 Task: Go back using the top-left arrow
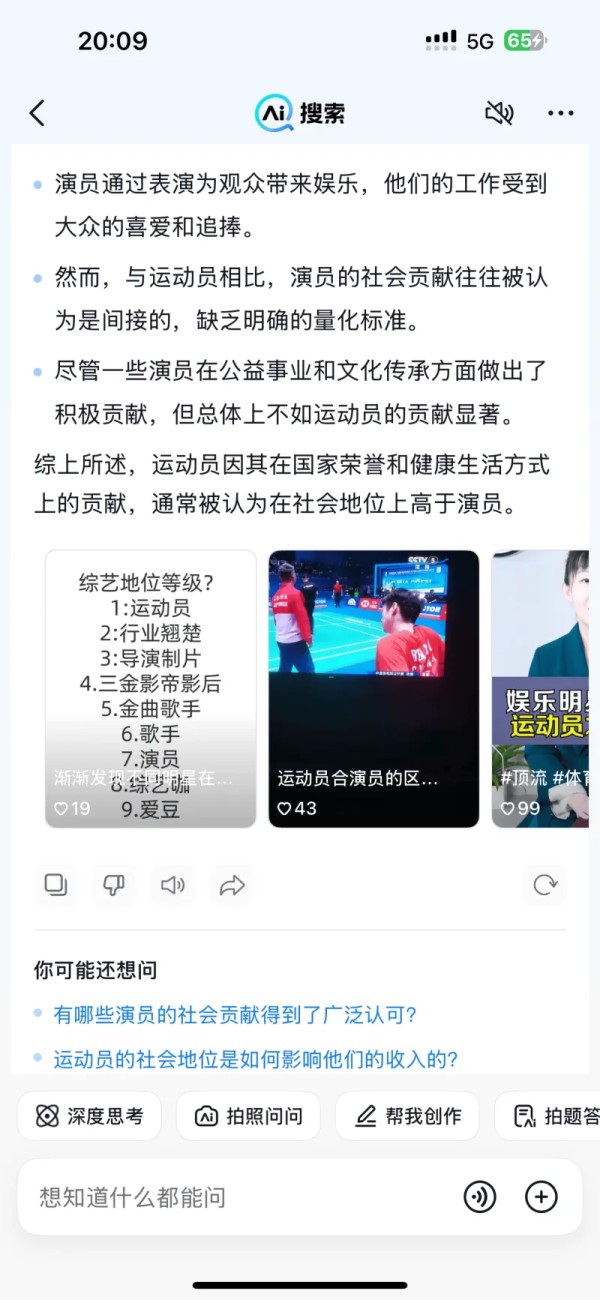coord(37,113)
